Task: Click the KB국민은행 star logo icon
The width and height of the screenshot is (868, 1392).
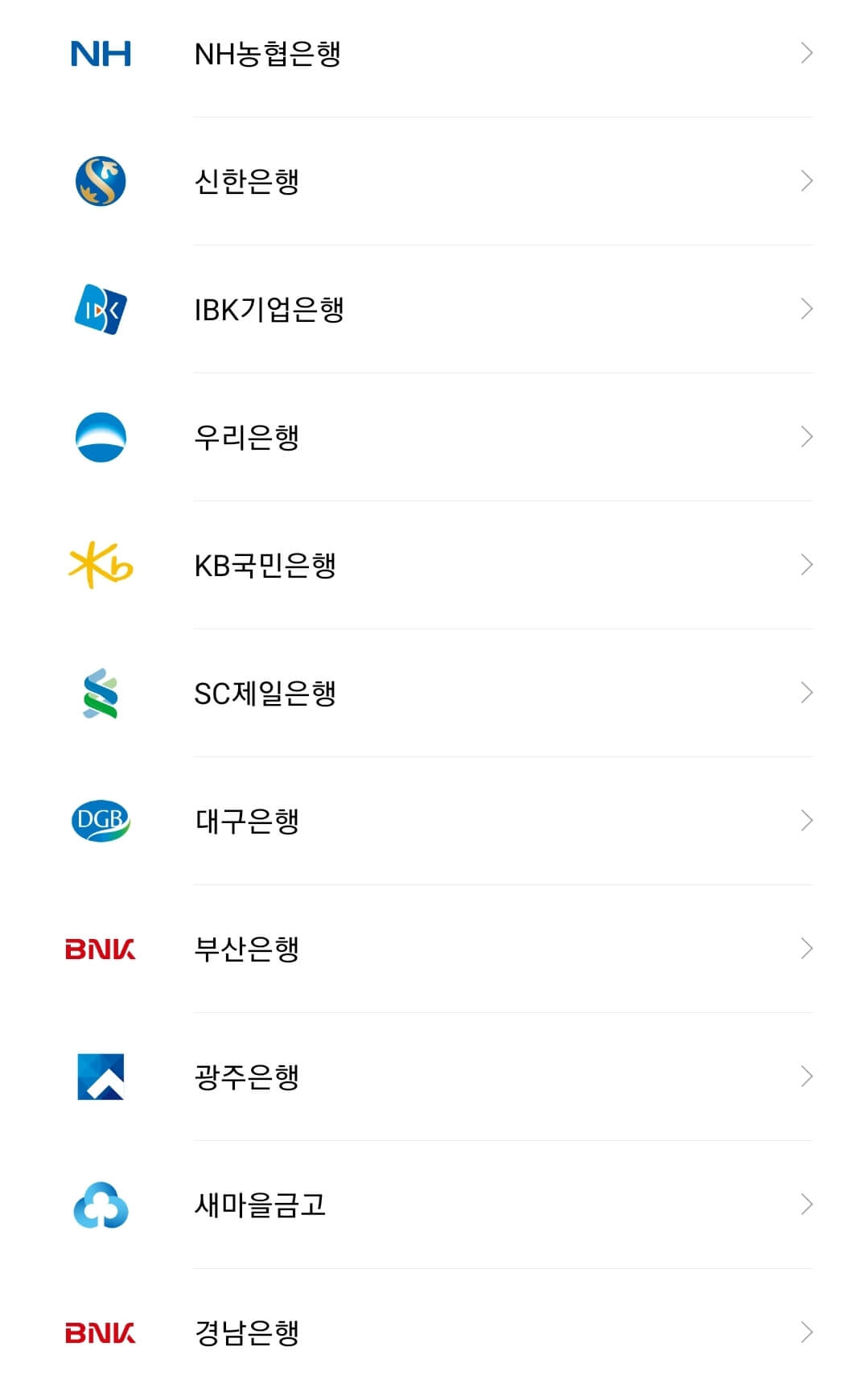Action: click(100, 564)
